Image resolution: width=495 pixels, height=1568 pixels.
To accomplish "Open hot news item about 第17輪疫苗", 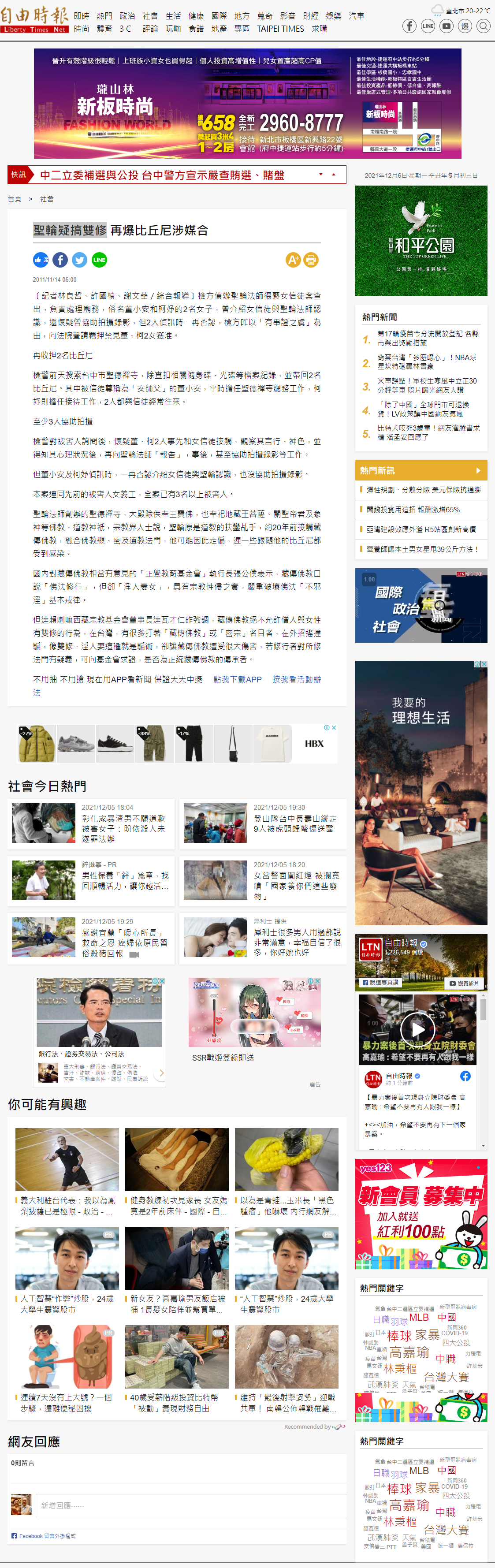I will (x=428, y=339).
